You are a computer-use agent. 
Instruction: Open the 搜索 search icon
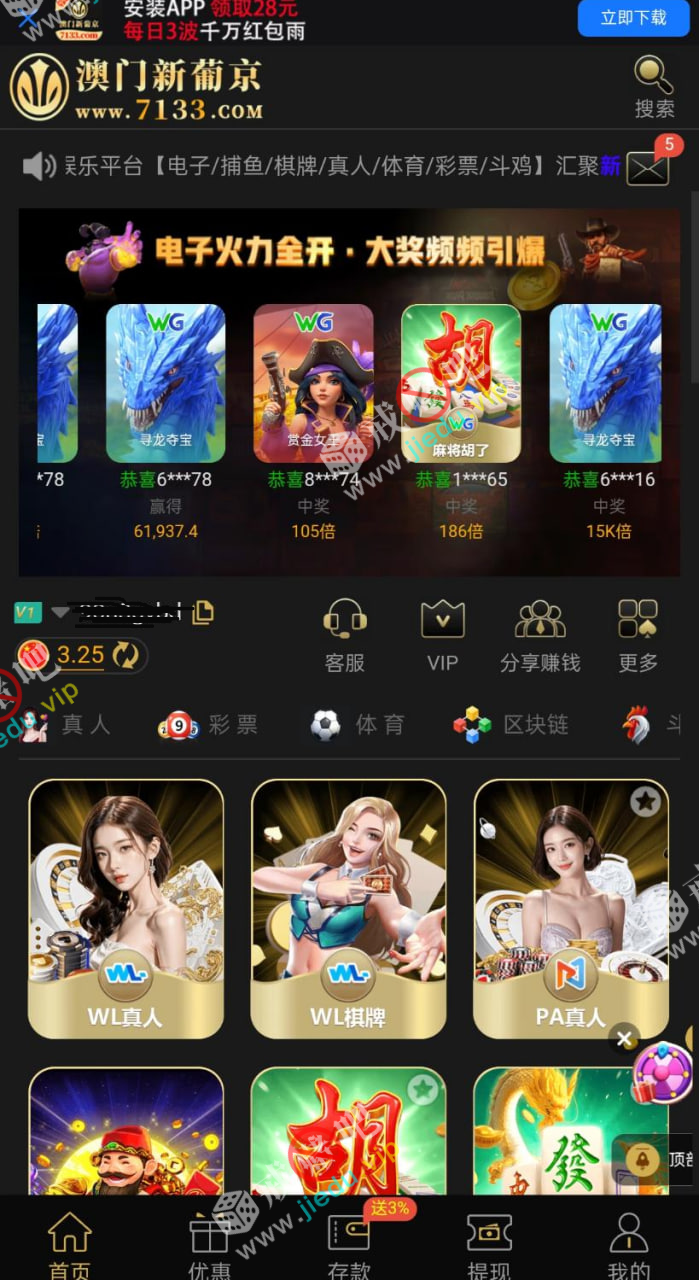(654, 87)
